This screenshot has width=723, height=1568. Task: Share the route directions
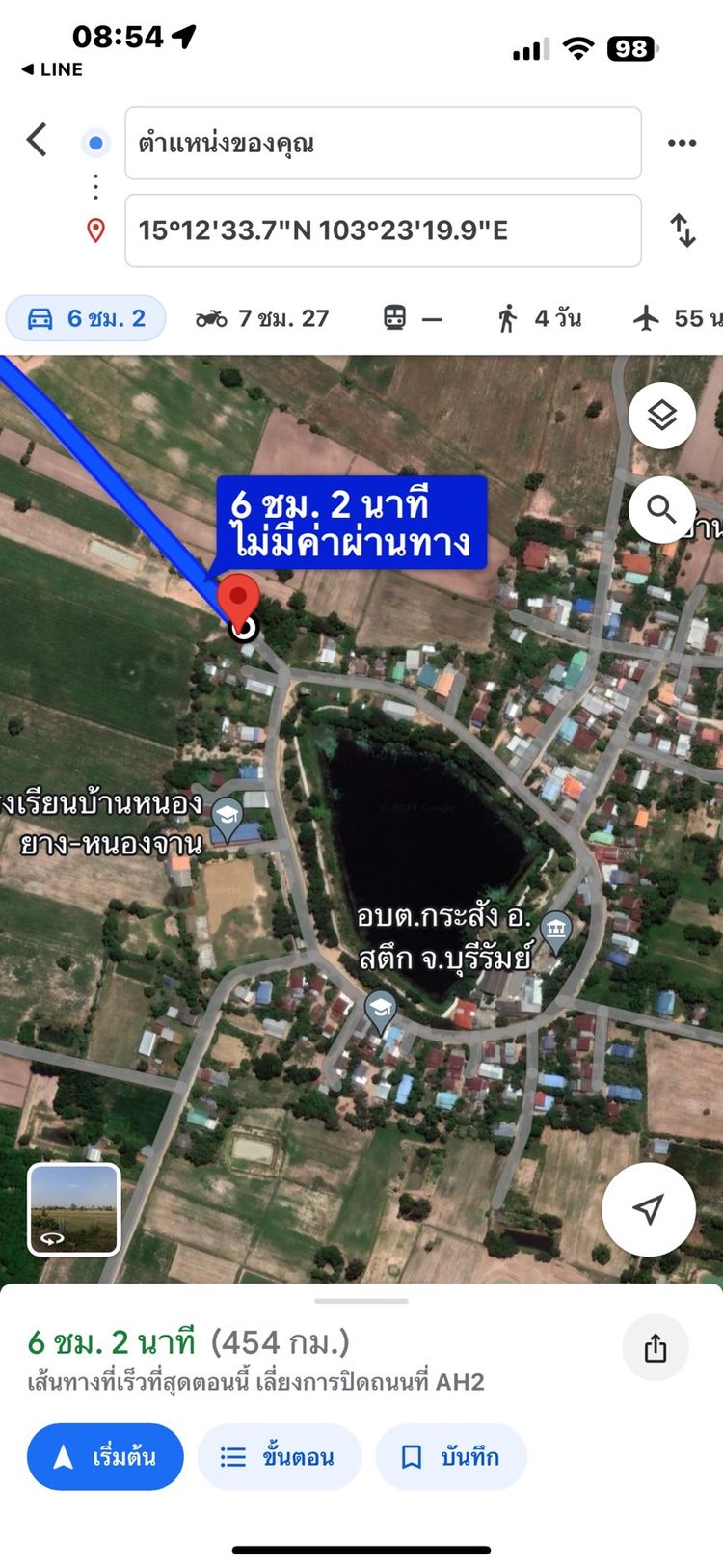pyautogui.click(x=655, y=1347)
